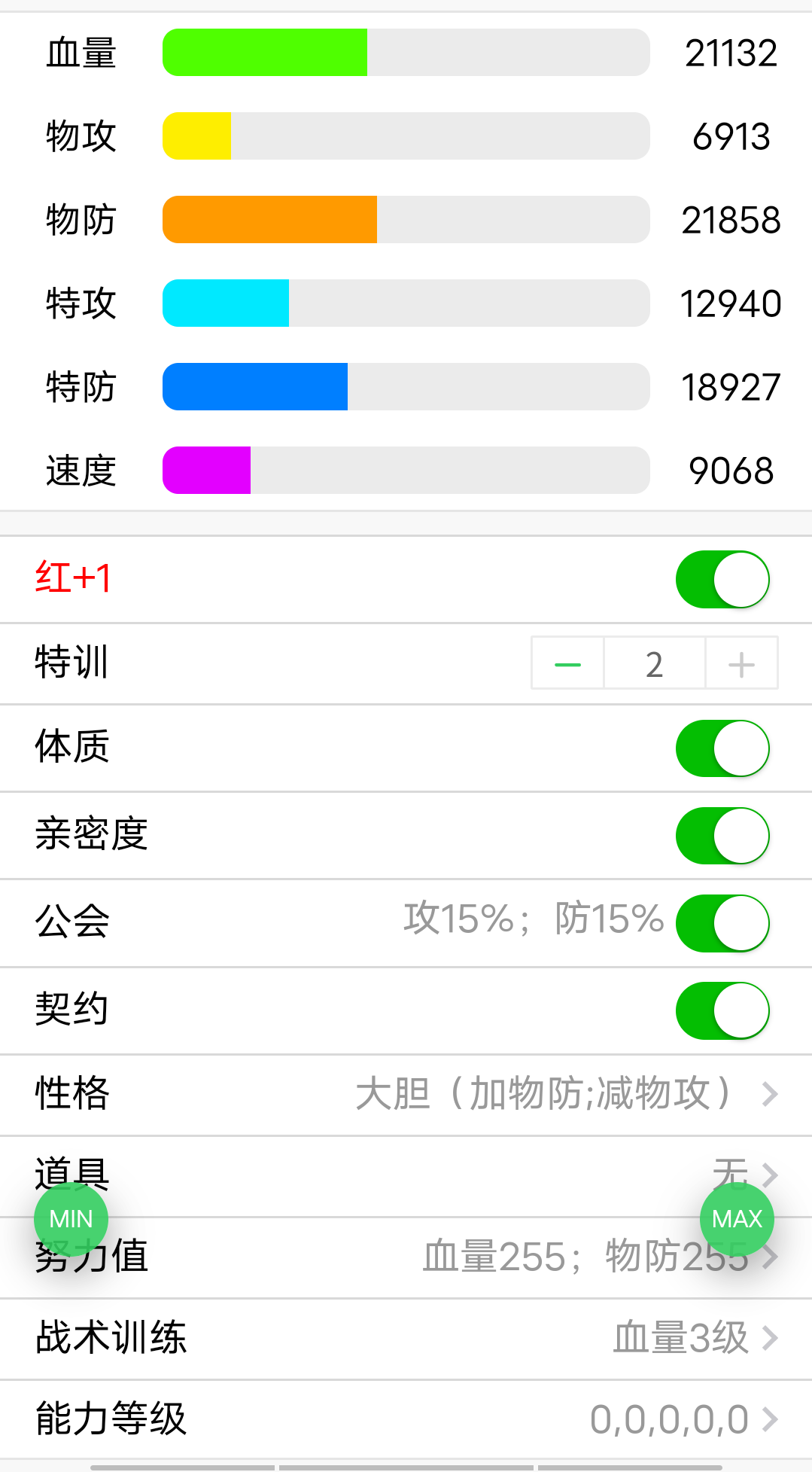Open the 战术训练 row

tap(406, 1338)
